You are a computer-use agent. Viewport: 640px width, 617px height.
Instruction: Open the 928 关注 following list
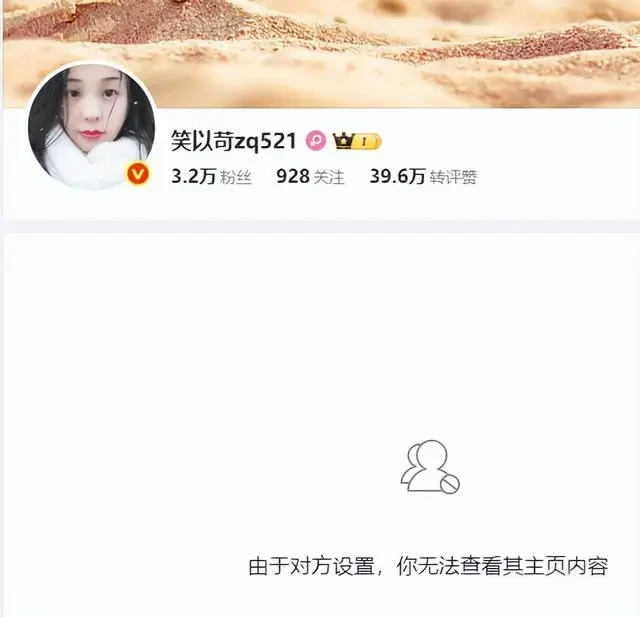click(x=310, y=177)
